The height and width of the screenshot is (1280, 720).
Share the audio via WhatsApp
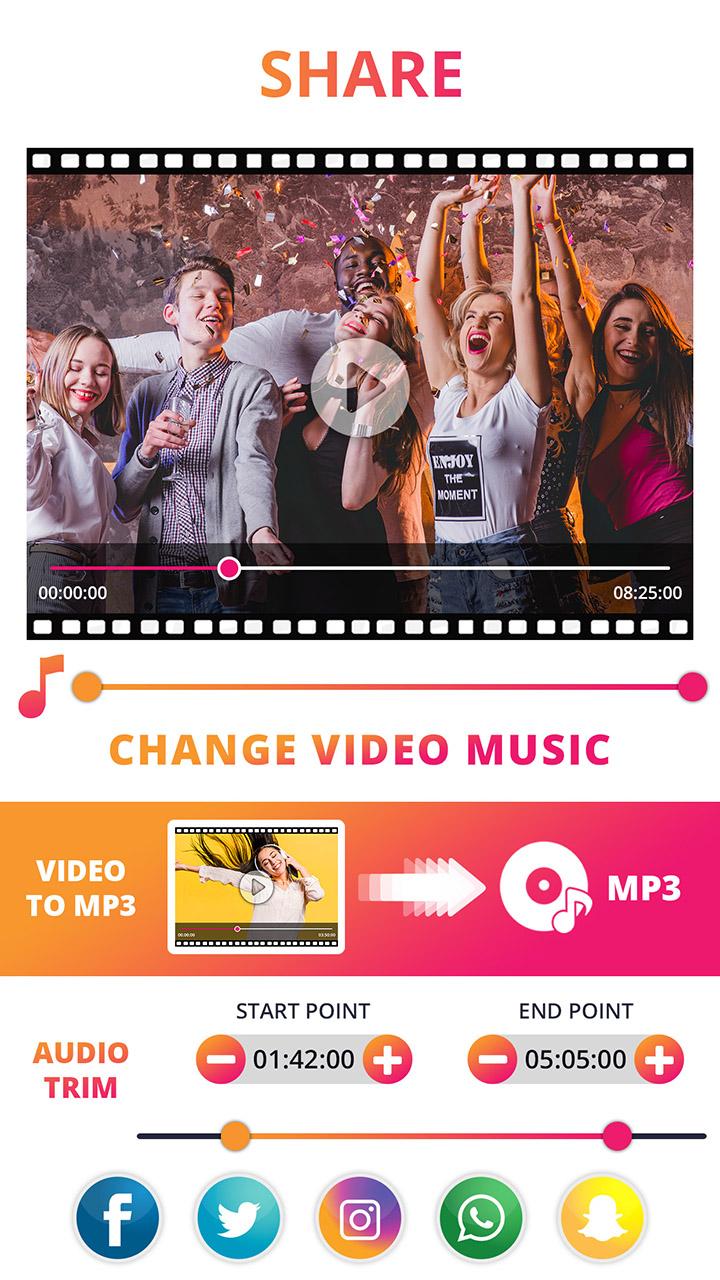pos(481,1217)
